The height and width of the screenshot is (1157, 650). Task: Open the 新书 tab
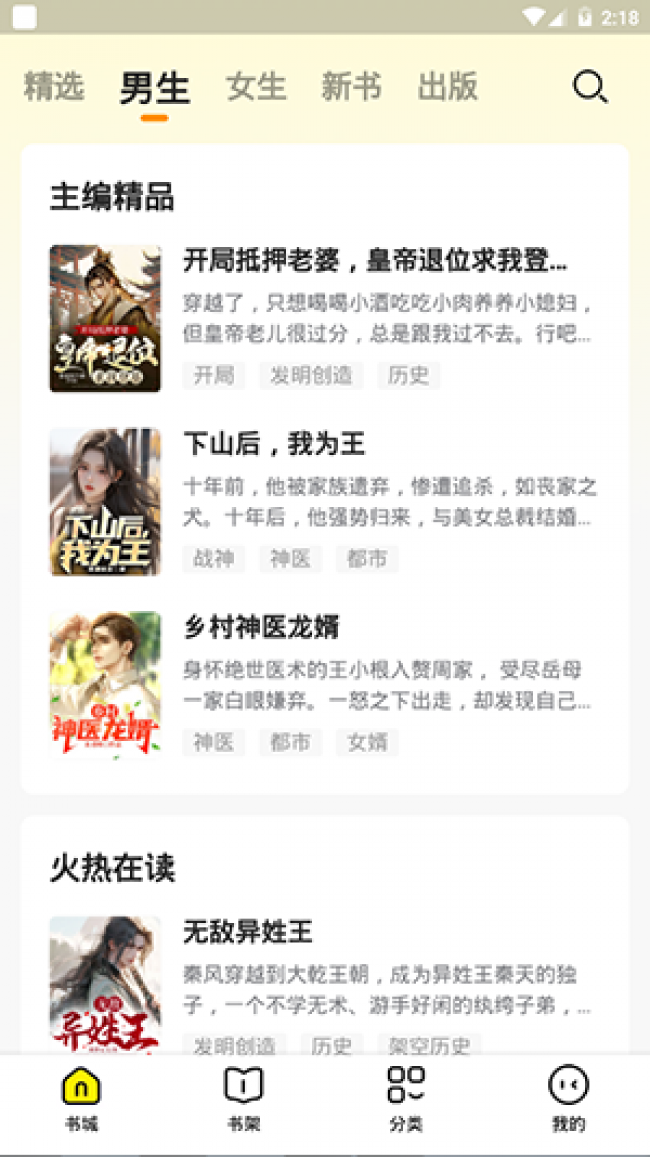351,87
